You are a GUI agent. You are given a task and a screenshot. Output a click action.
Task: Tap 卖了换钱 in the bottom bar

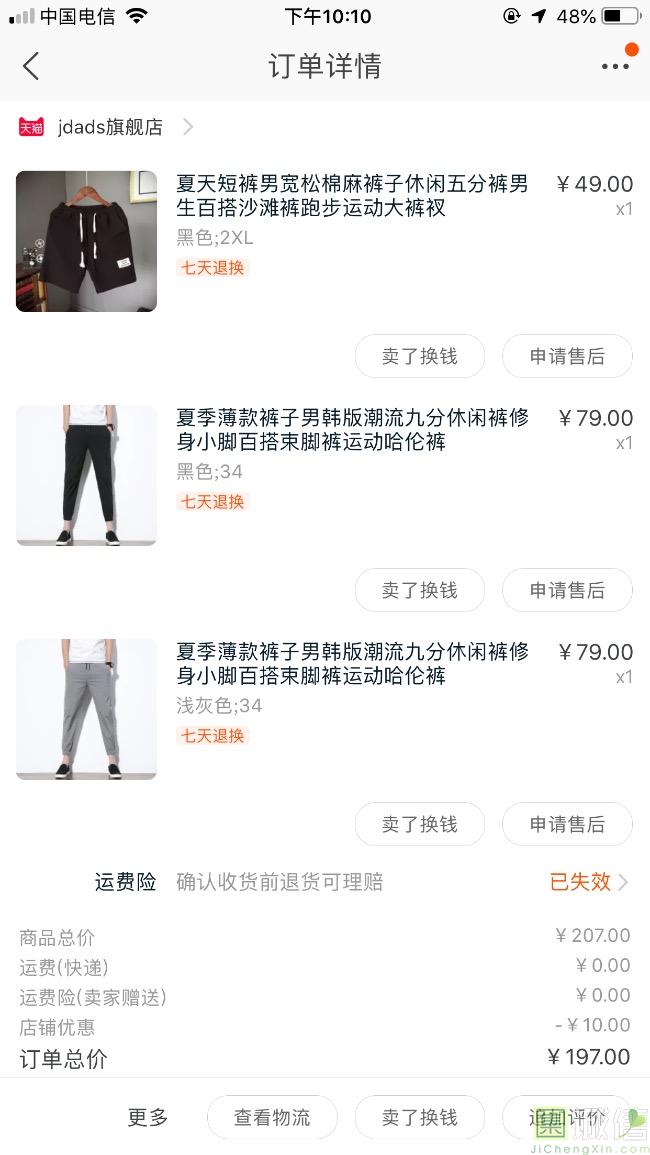pyautogui.click(x=420, y=1117)
